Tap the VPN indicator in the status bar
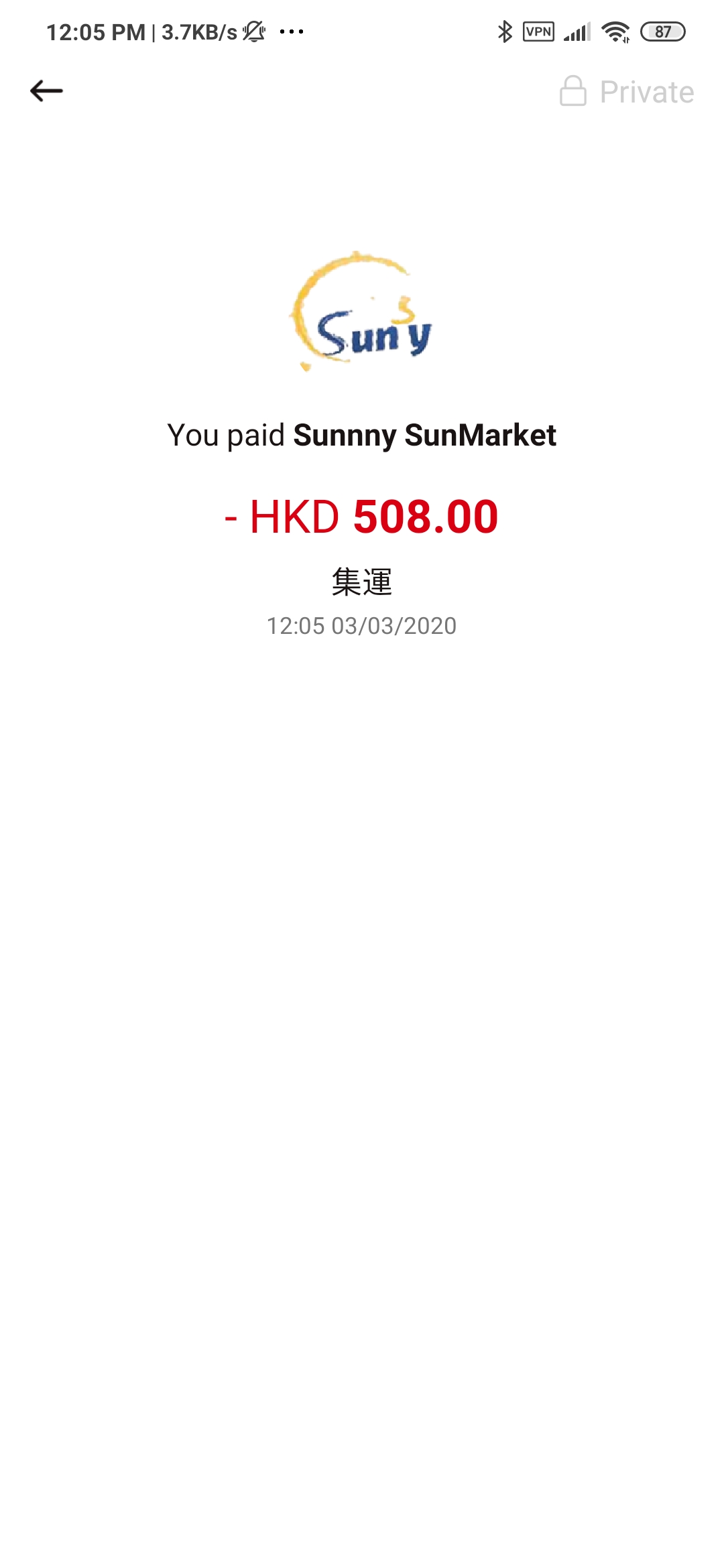Screen dimensions: 724x1568 pos(538,30)
